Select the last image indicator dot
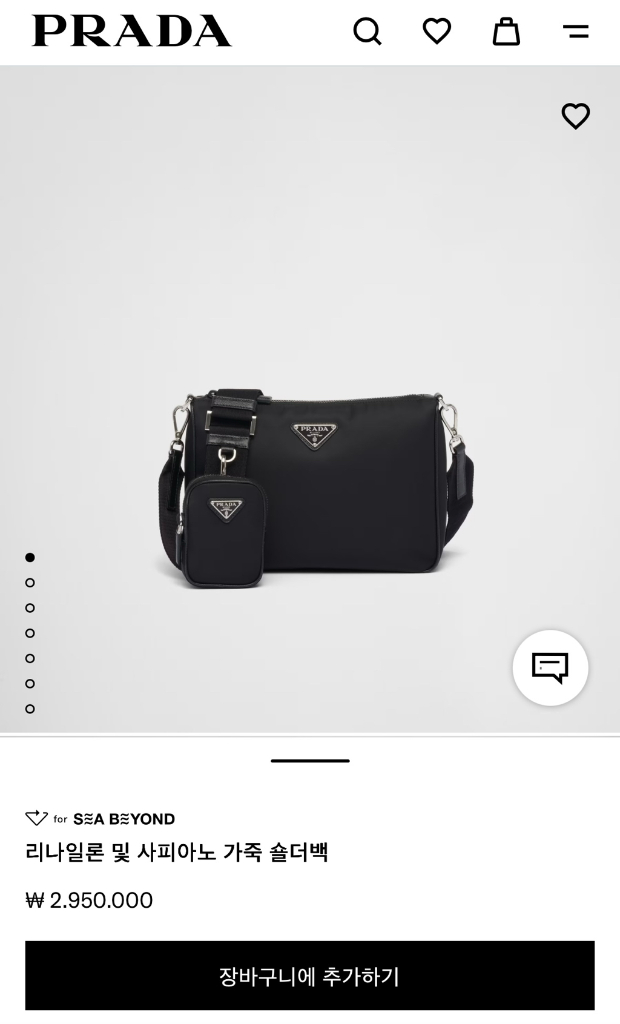This screenshot has width=620, height=1024. click(30, 709)
